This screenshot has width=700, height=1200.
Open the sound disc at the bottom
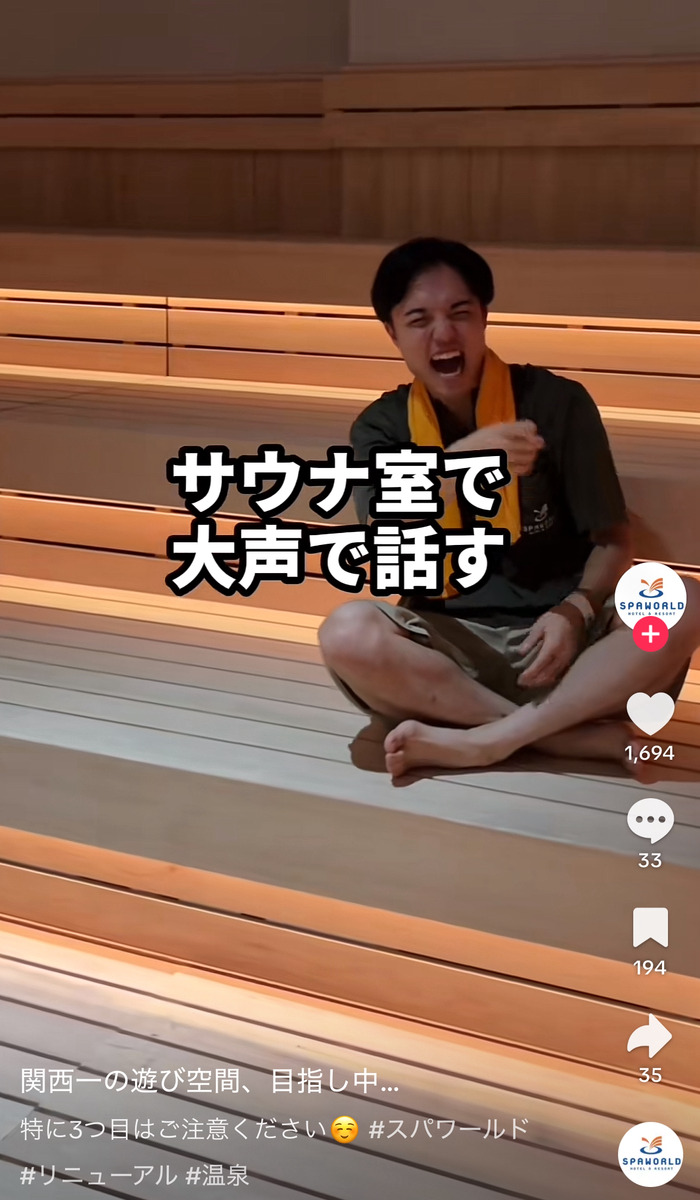coord(650,1153)
